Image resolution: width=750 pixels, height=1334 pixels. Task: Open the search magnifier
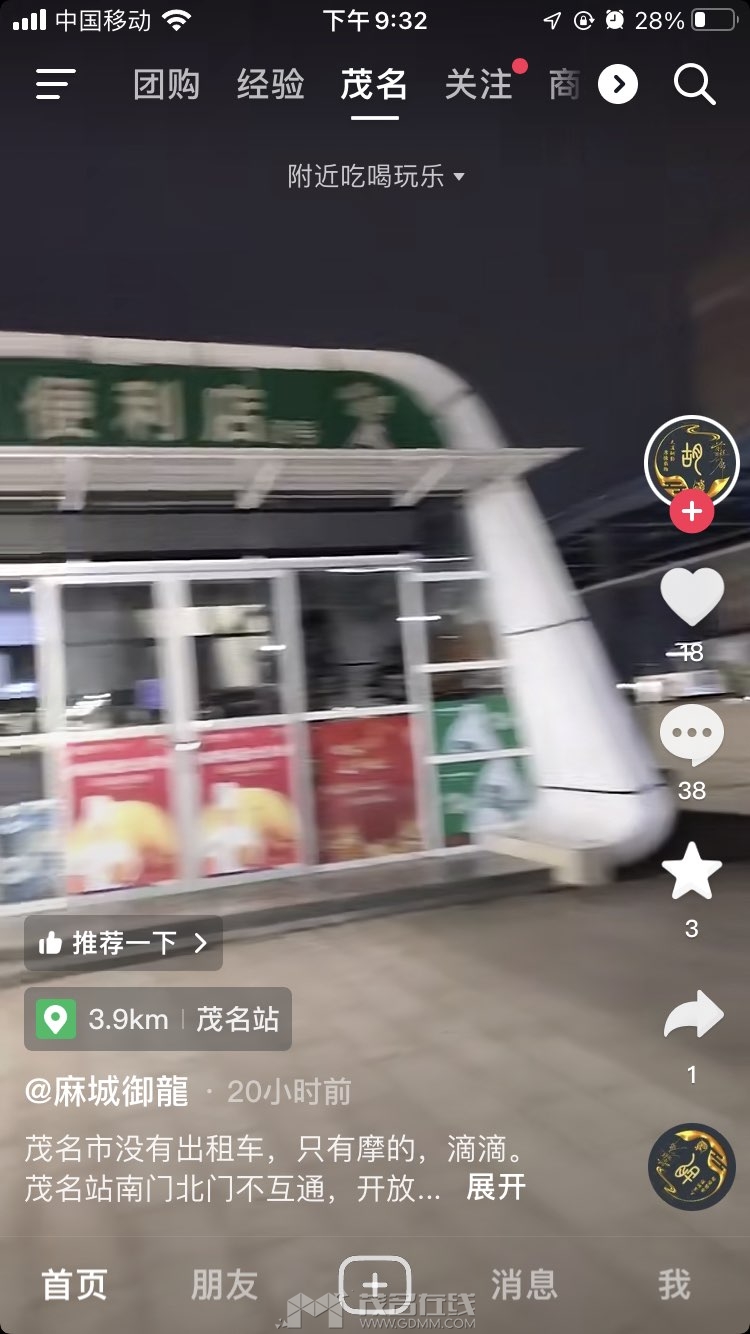click(x=694, y=85)
